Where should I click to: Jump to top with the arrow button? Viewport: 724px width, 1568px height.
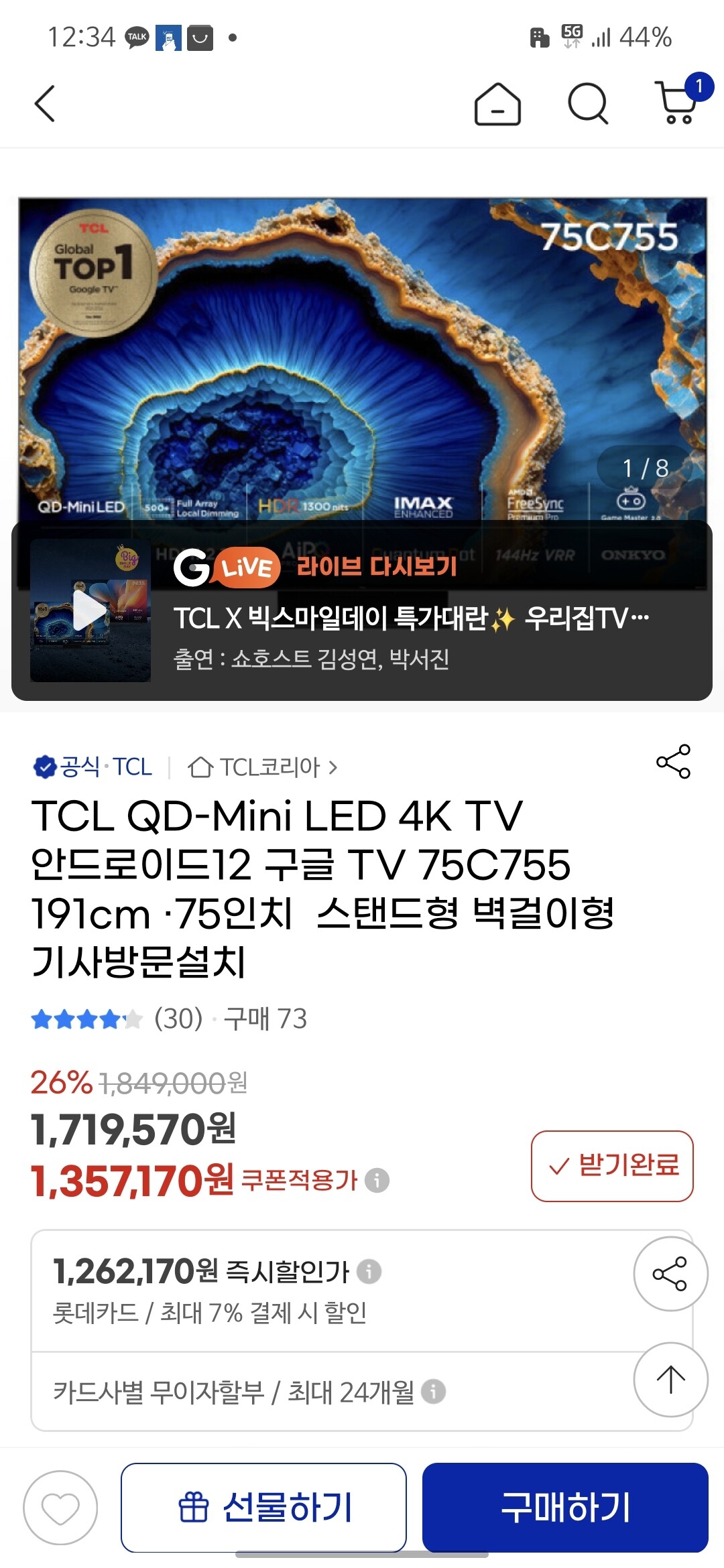click(670, 1380)
